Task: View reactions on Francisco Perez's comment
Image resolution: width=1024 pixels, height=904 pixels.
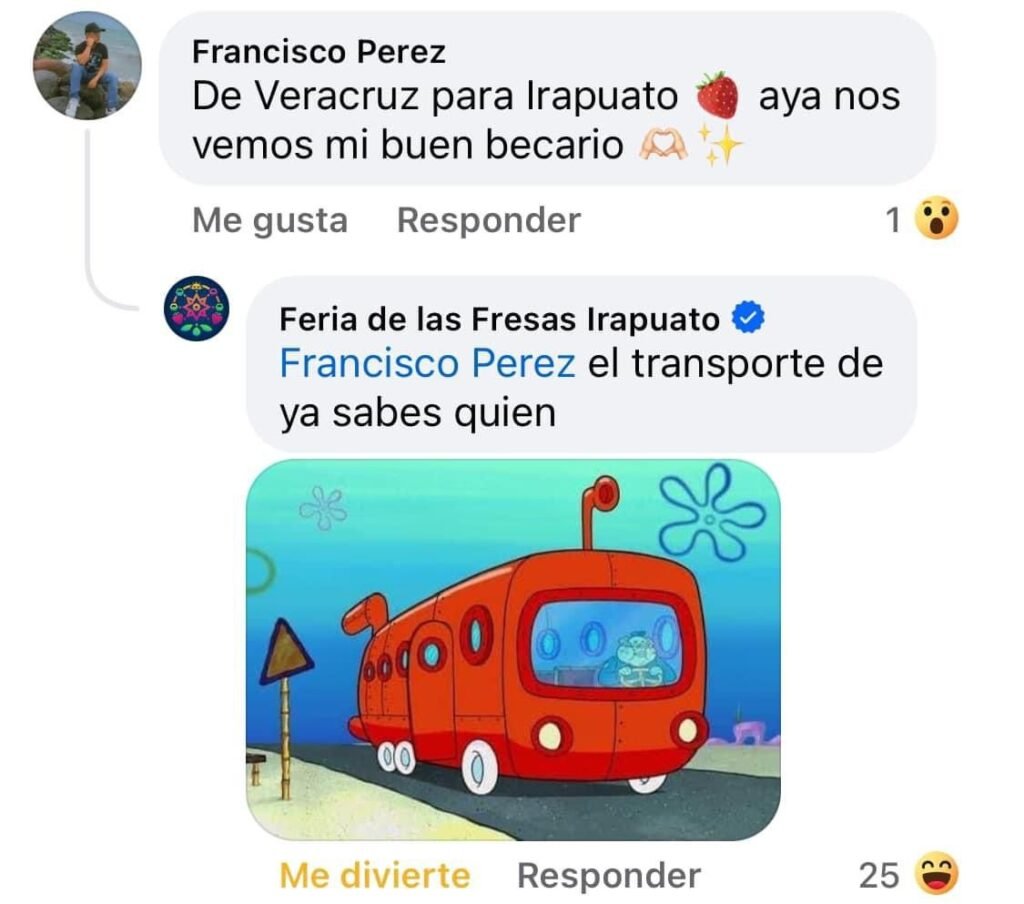Action: (922, 220)
